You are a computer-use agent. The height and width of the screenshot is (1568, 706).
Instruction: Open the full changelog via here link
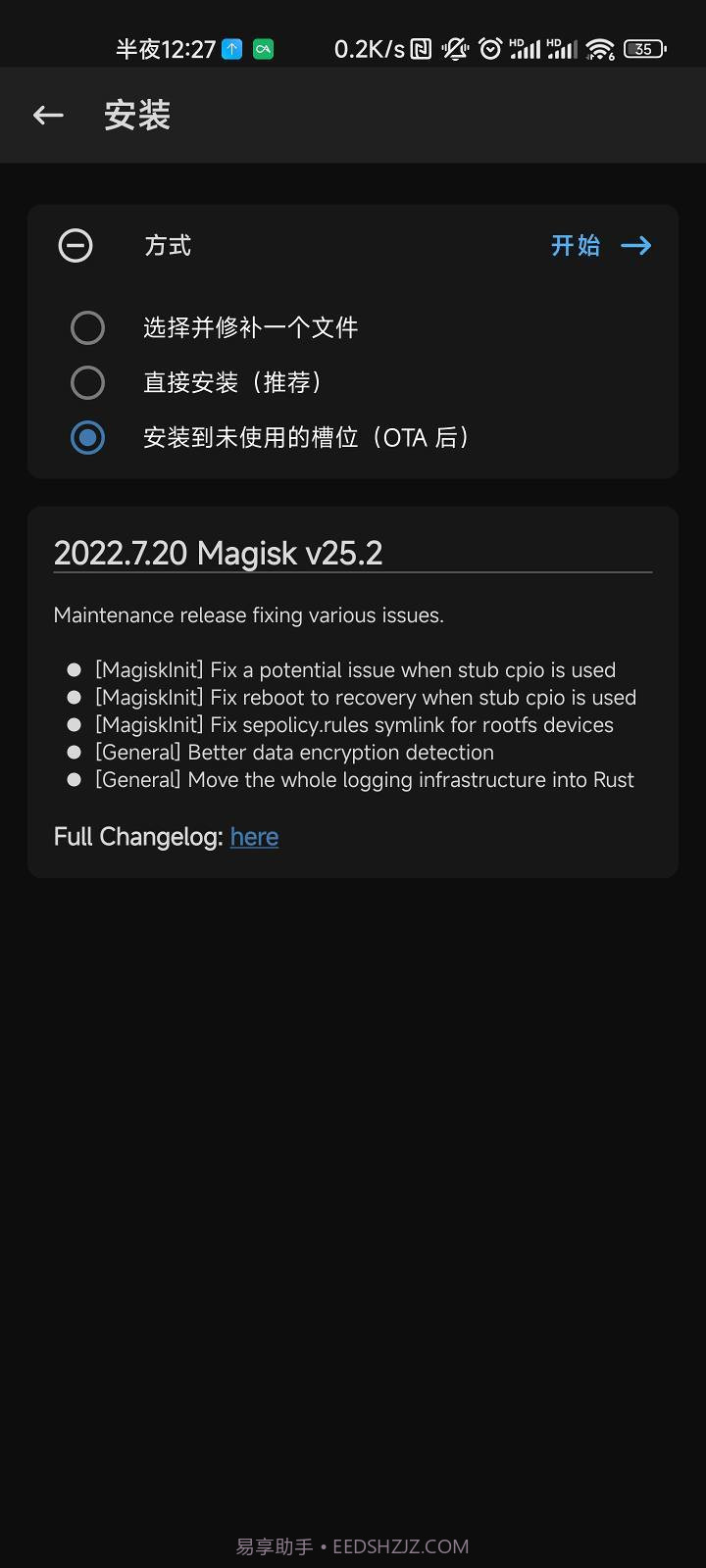pos(254,837)
